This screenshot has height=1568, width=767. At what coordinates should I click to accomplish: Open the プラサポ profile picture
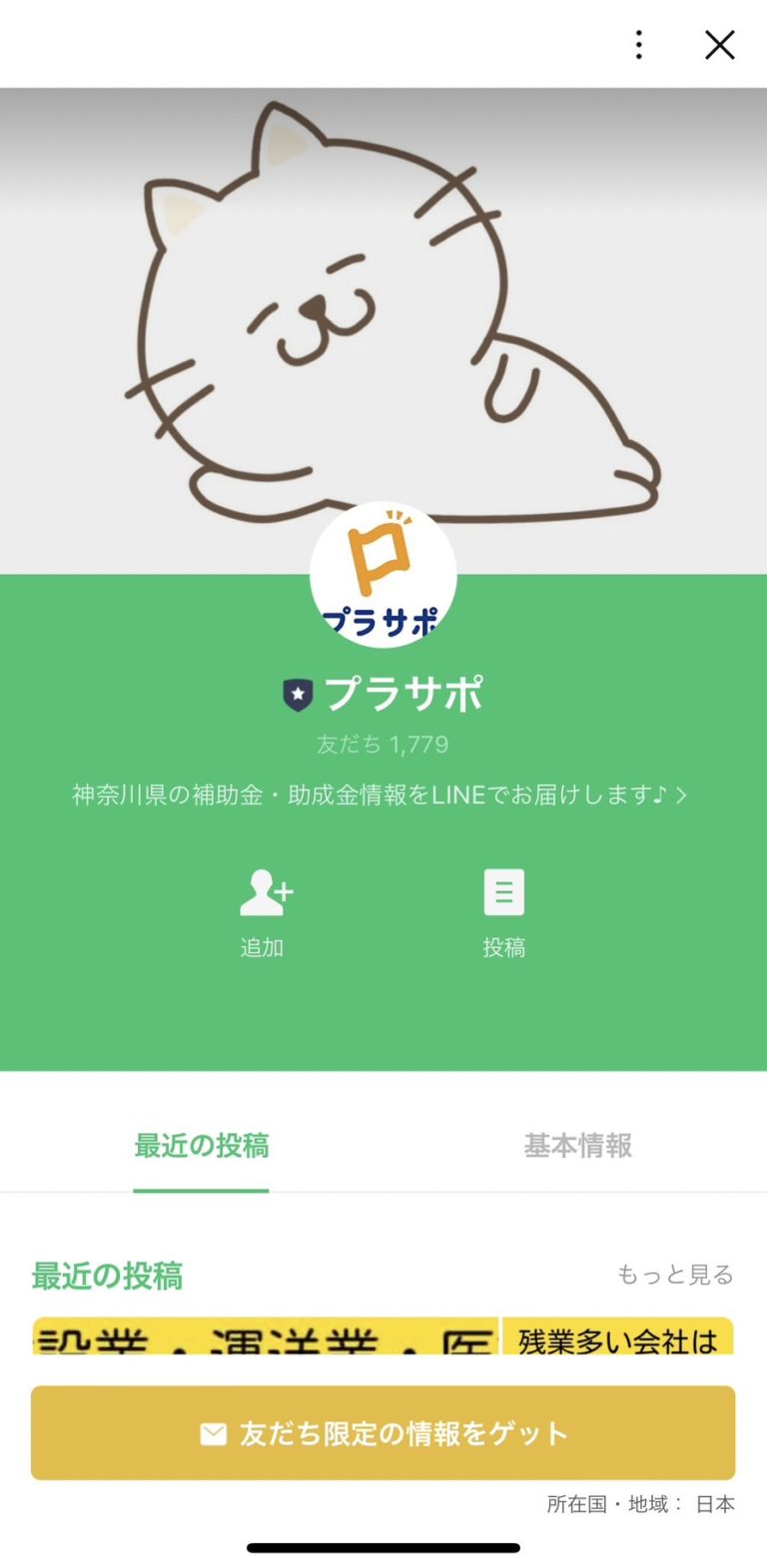[x=383, y=574]
